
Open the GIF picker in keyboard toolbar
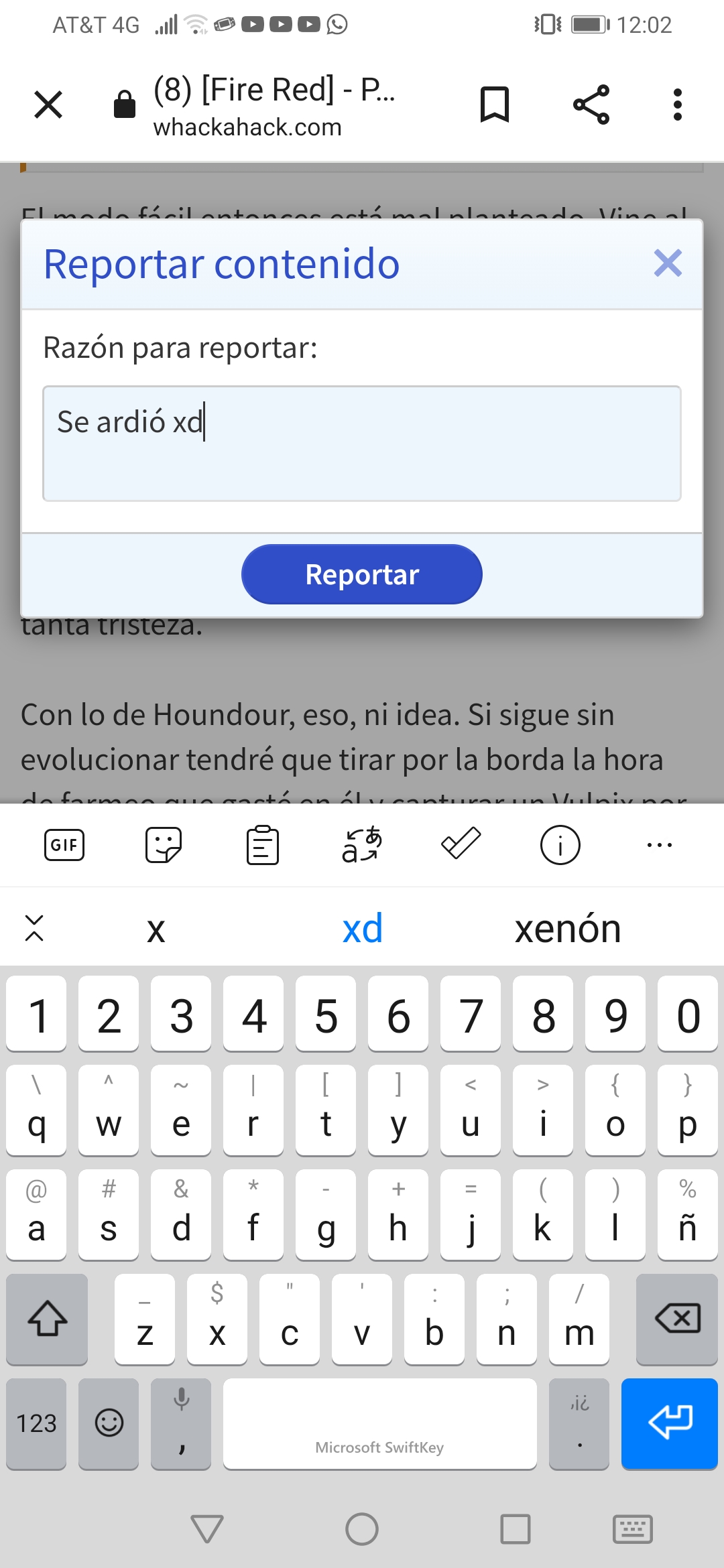(64, 844)
